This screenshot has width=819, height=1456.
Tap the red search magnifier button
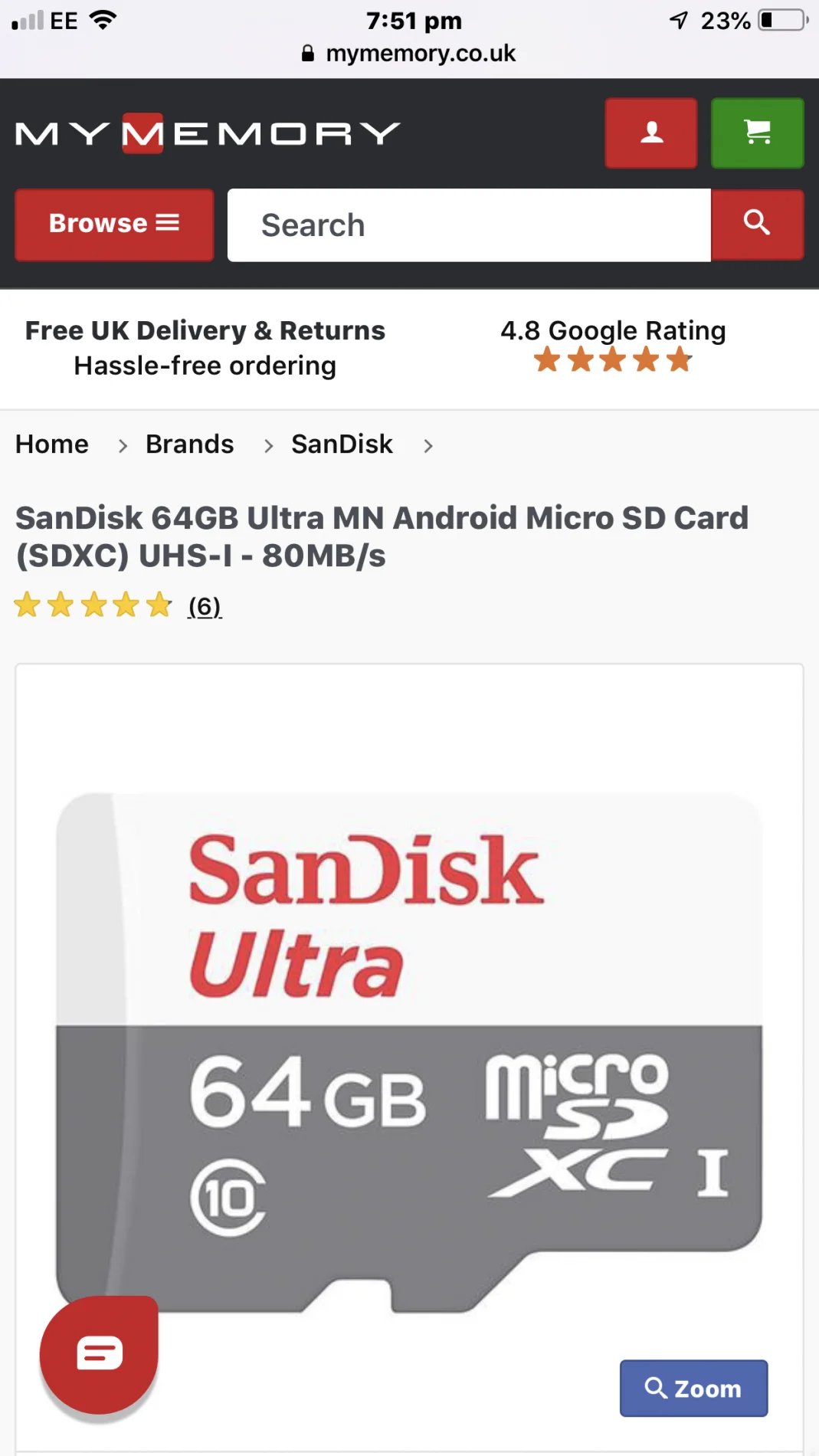click(x=757, y=225)
